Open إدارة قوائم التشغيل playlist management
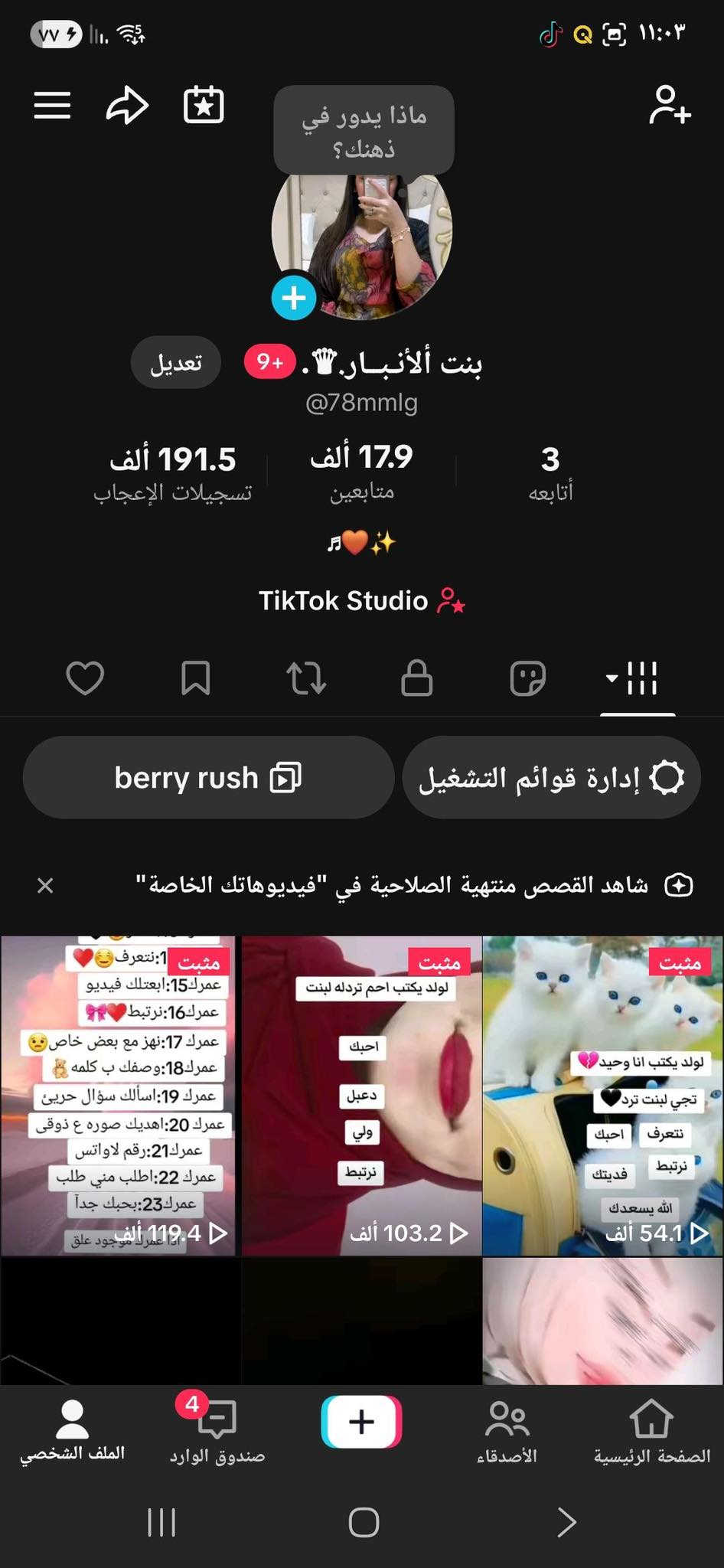This screenshot has width=724, height=1568. tap(551, 778)
